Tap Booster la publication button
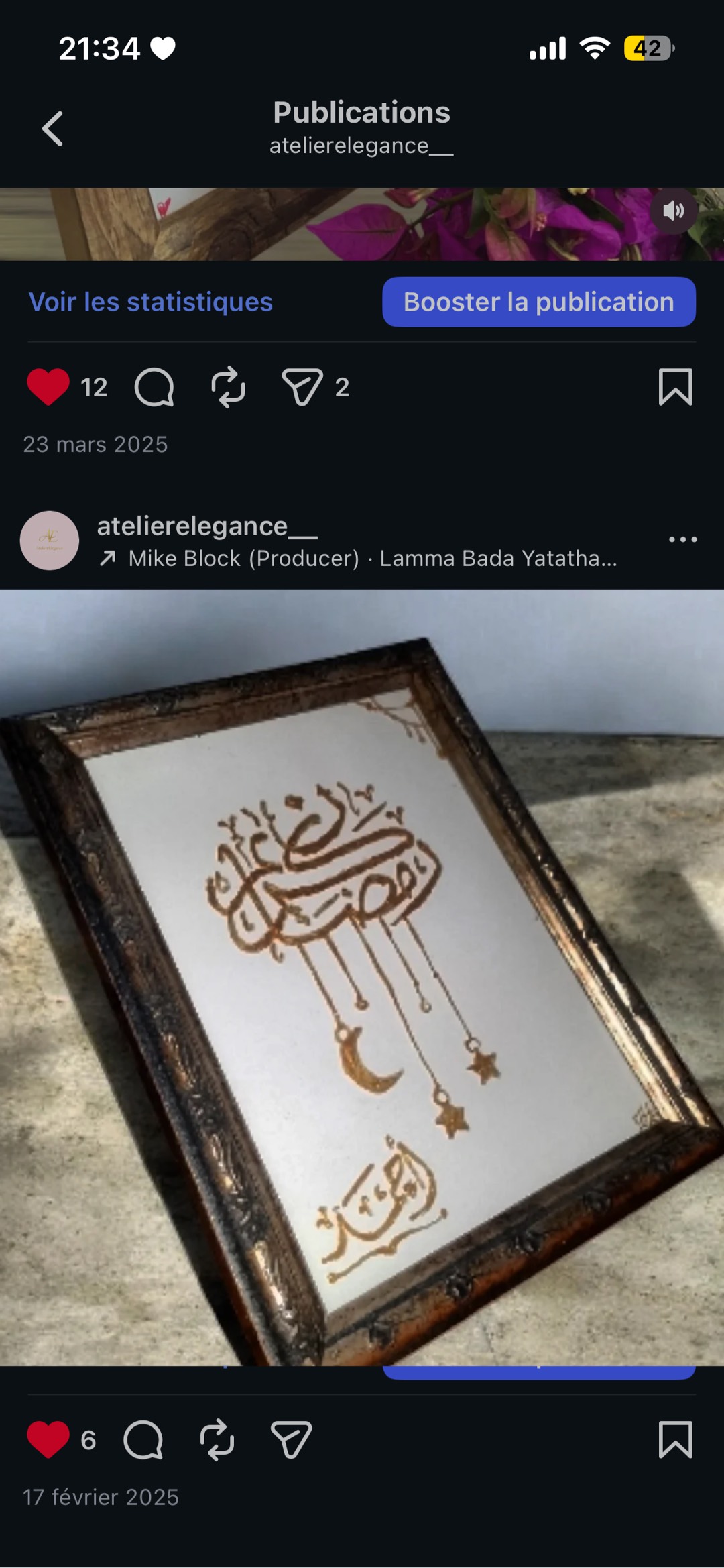The image size is (724, 1568). click(x=538, y=302)
